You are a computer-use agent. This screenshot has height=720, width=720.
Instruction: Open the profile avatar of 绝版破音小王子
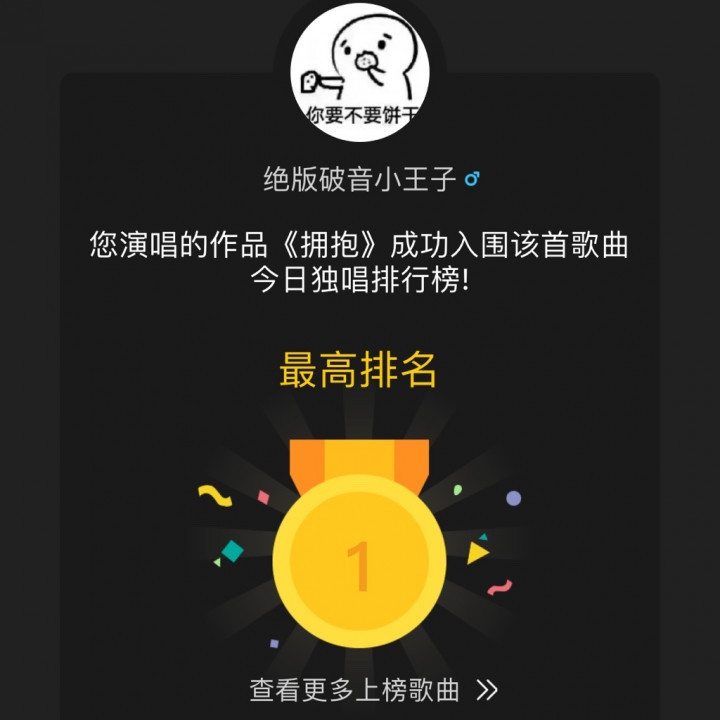pos(360,72)
